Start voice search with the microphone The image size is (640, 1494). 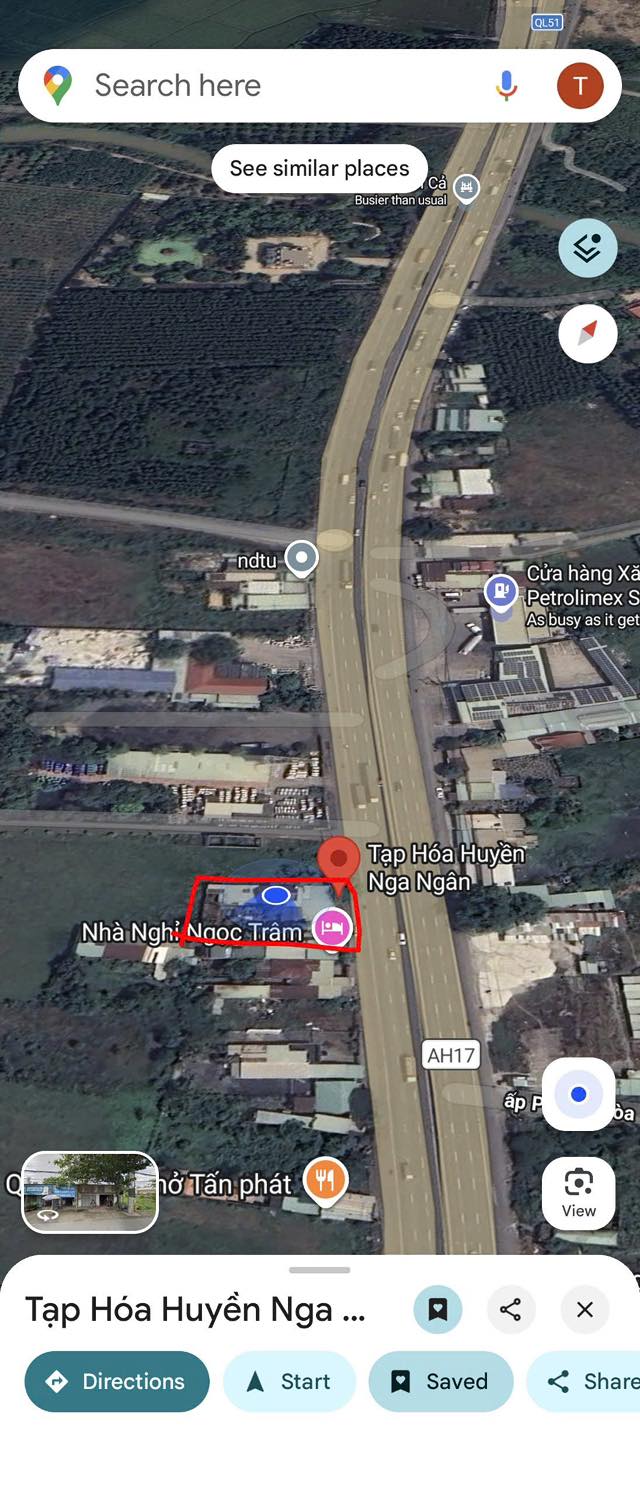pos(507,86)
